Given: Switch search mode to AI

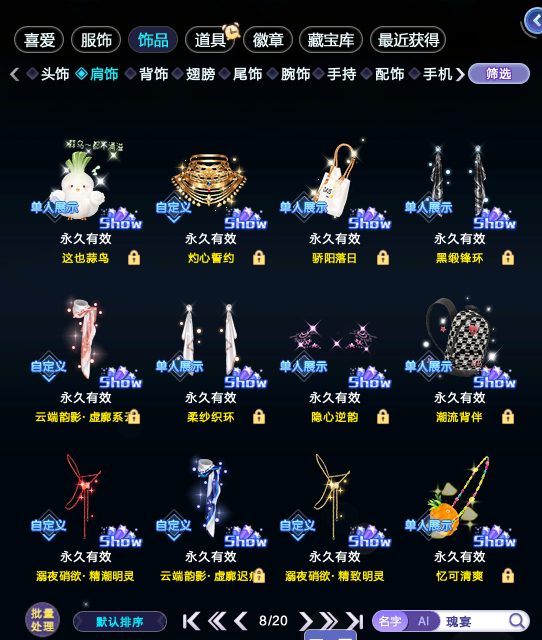Looking at the screenshot, I should 423,621.
